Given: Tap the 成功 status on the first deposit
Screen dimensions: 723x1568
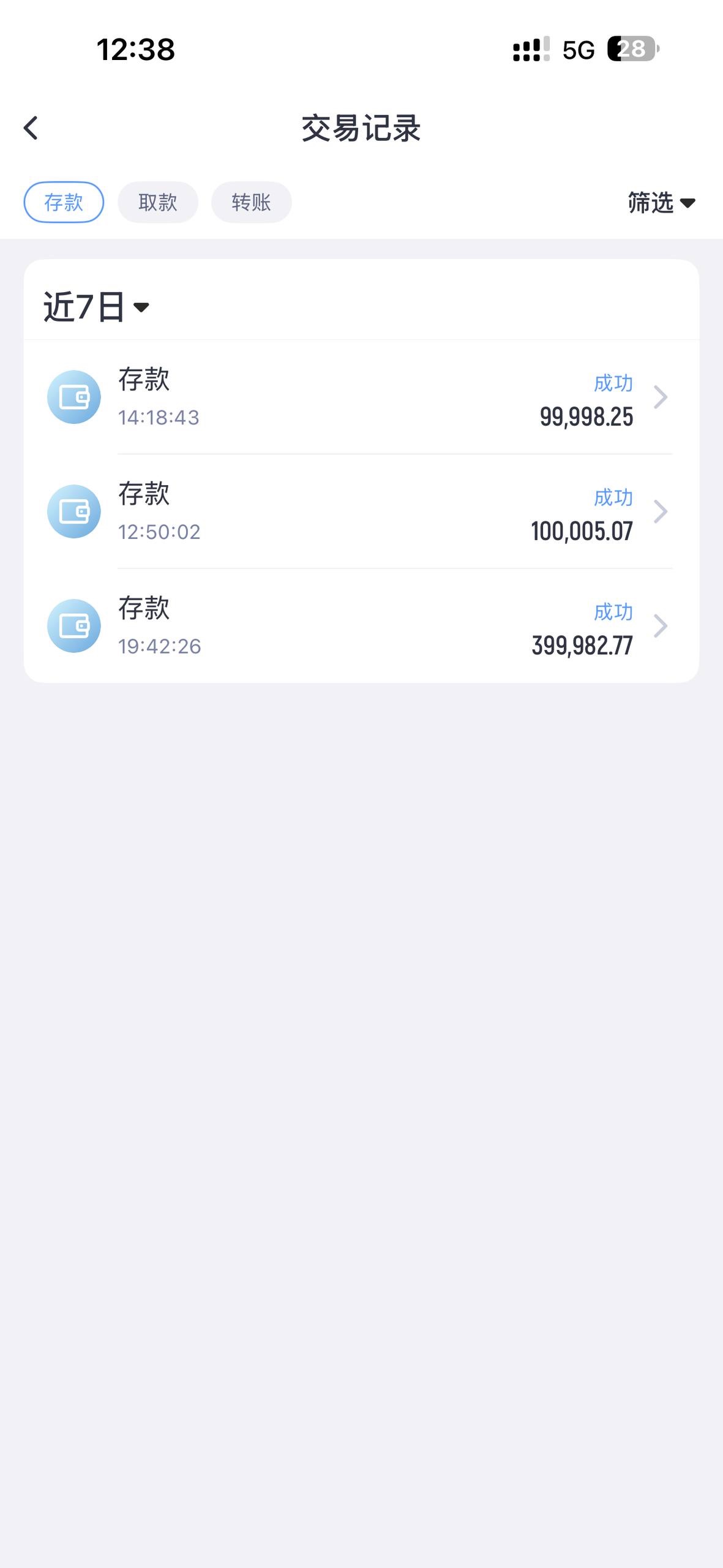Looking at the screenshot, I should pyautogui.click(x=612, y=382).
